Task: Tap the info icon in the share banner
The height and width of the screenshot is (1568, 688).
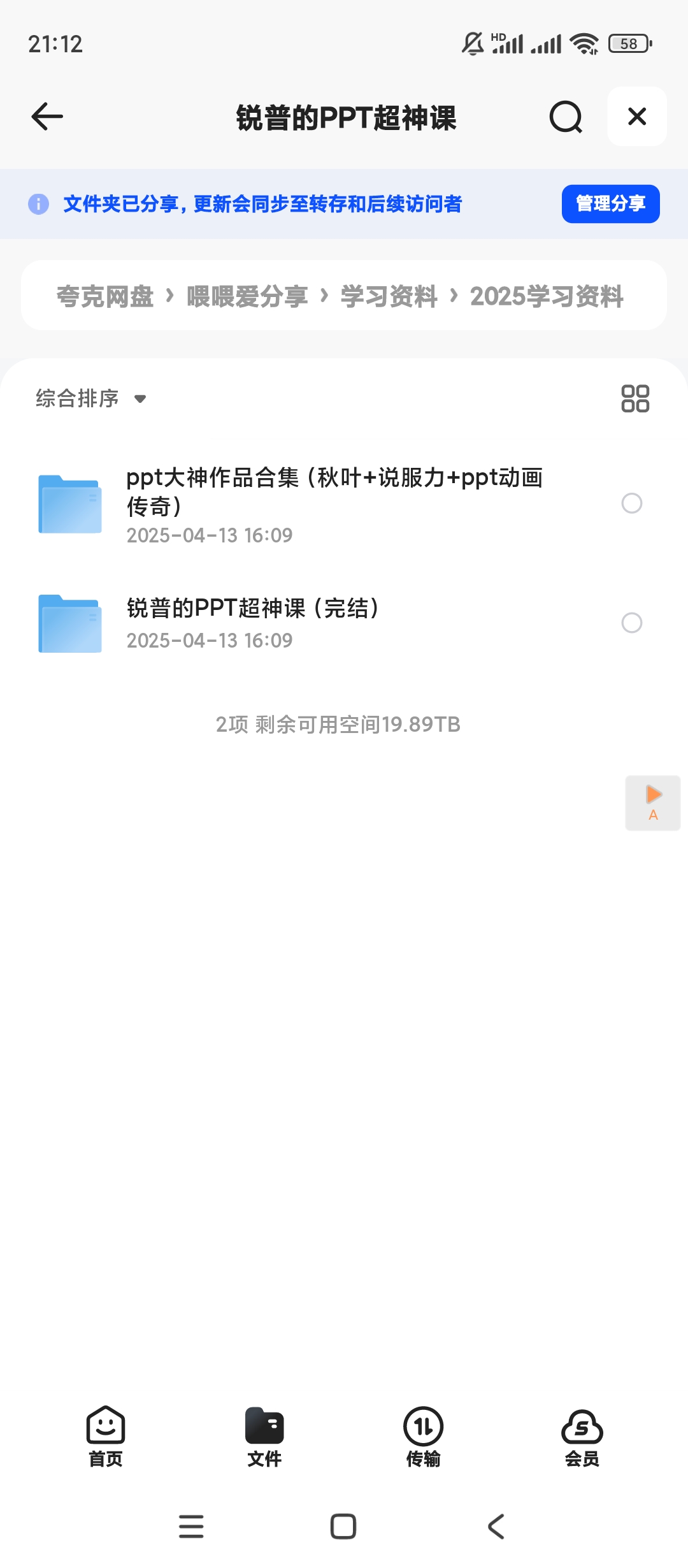Action: pyautogui.click(x=38, y=204)
